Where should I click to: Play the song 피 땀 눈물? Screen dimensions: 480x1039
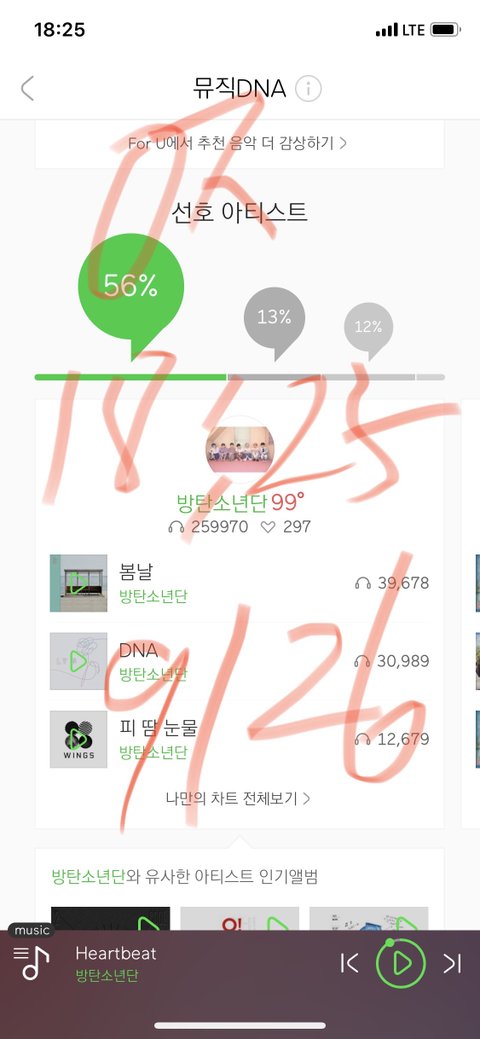tap(78, 739)
